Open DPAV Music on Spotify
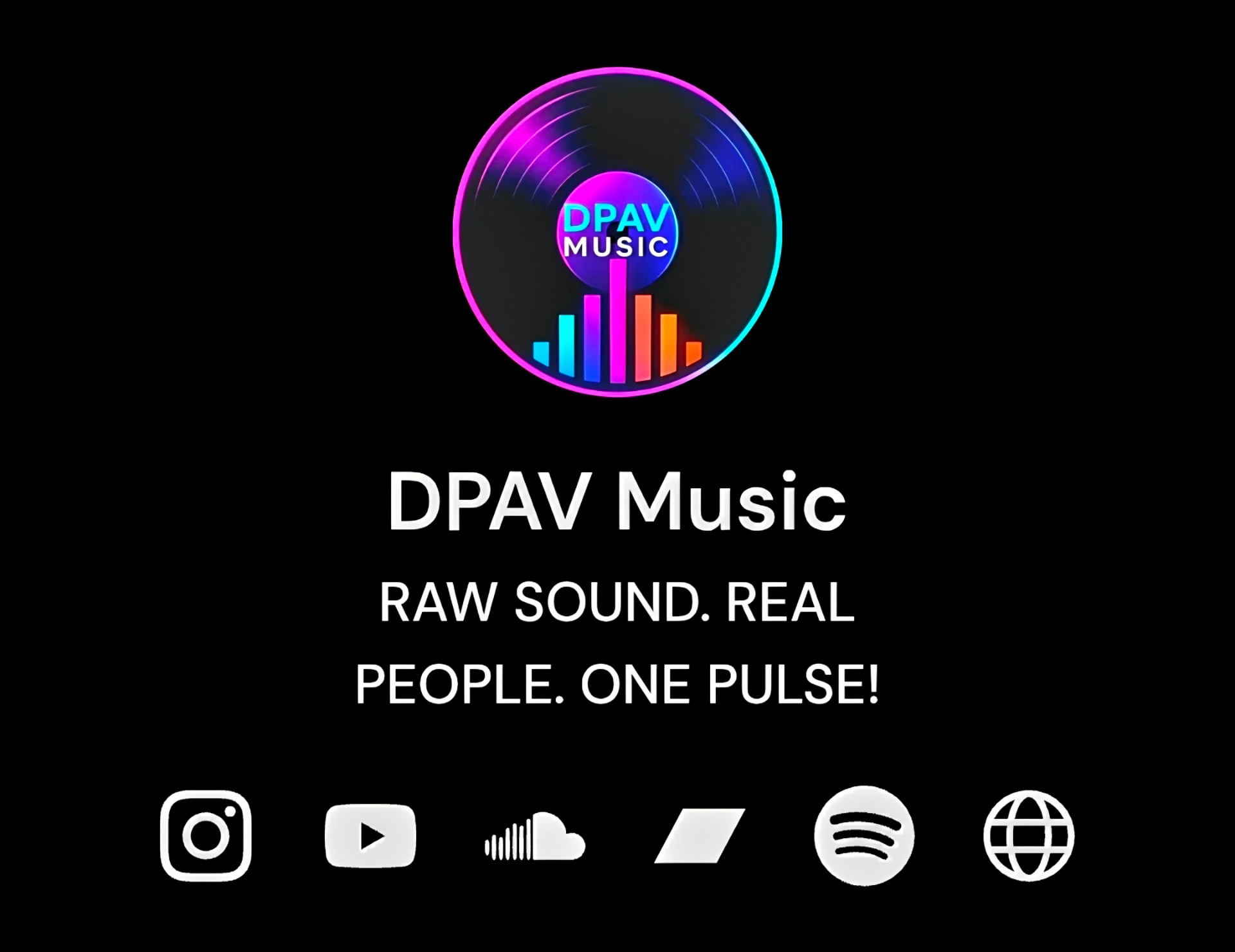Screen dimensions: 1235x952 click(864, 836)
